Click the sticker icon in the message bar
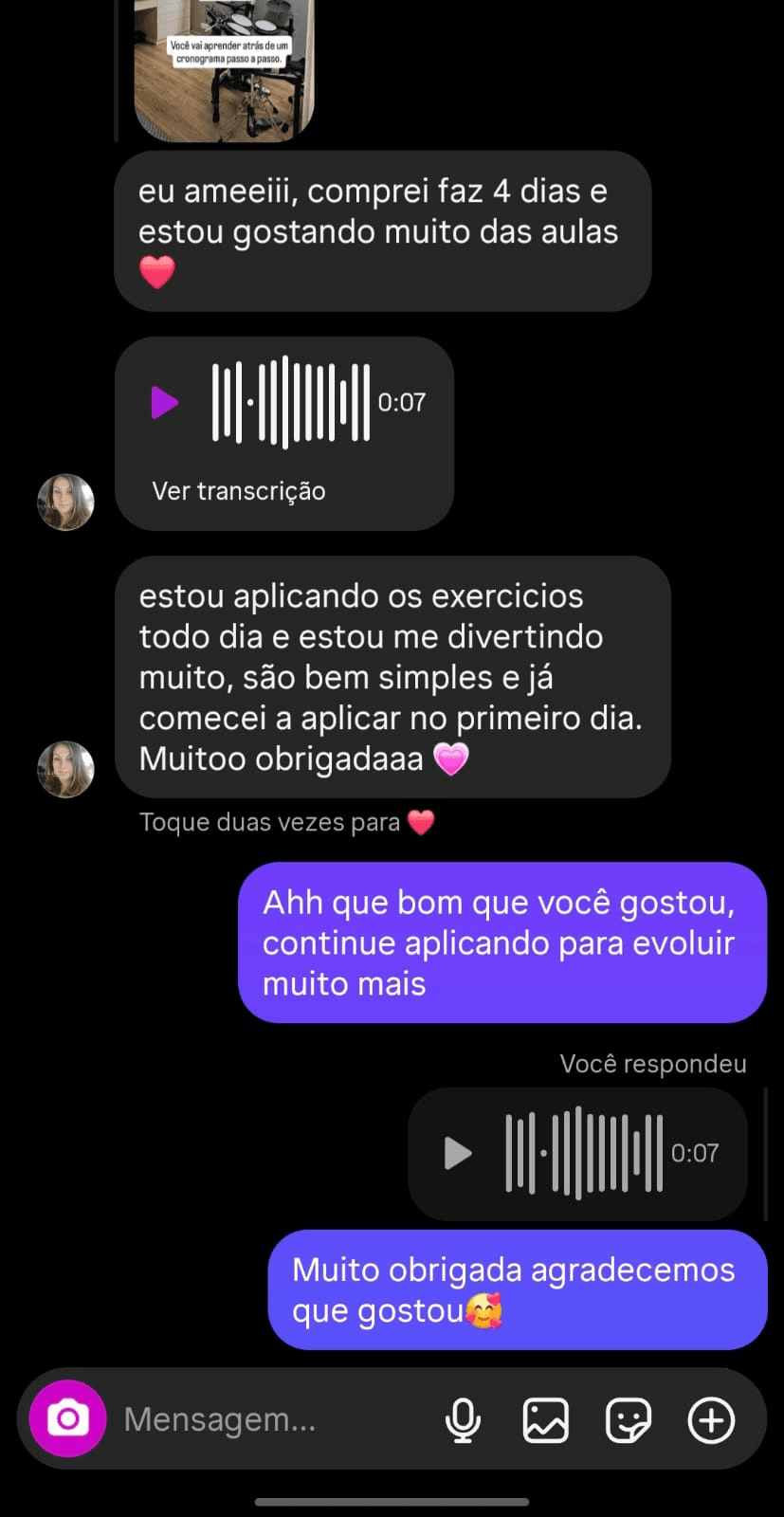 pyautogui.click(x=628, y=1419)
